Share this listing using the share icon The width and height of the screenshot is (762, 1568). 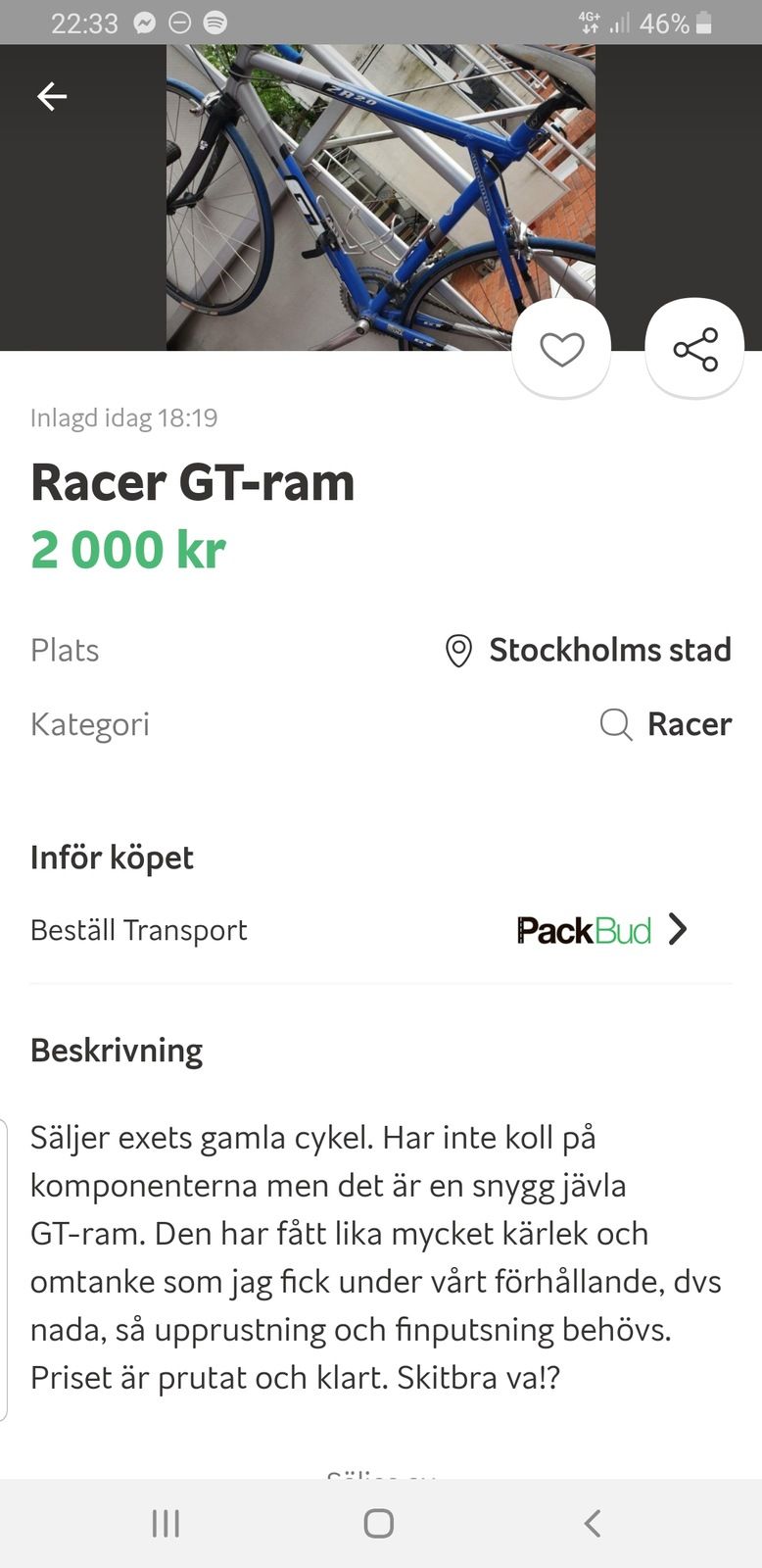(x=694, y=348)
